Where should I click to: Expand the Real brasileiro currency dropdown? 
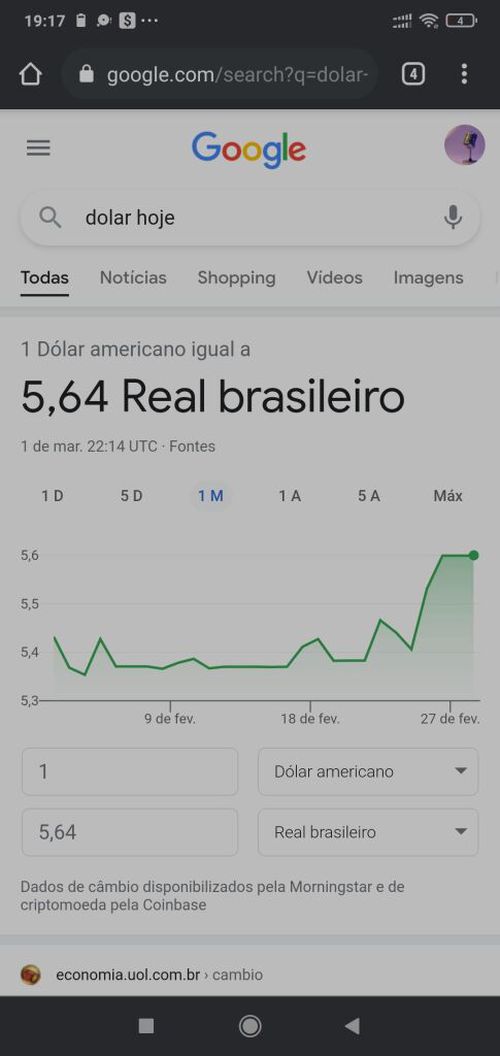(x=368, y=832)
